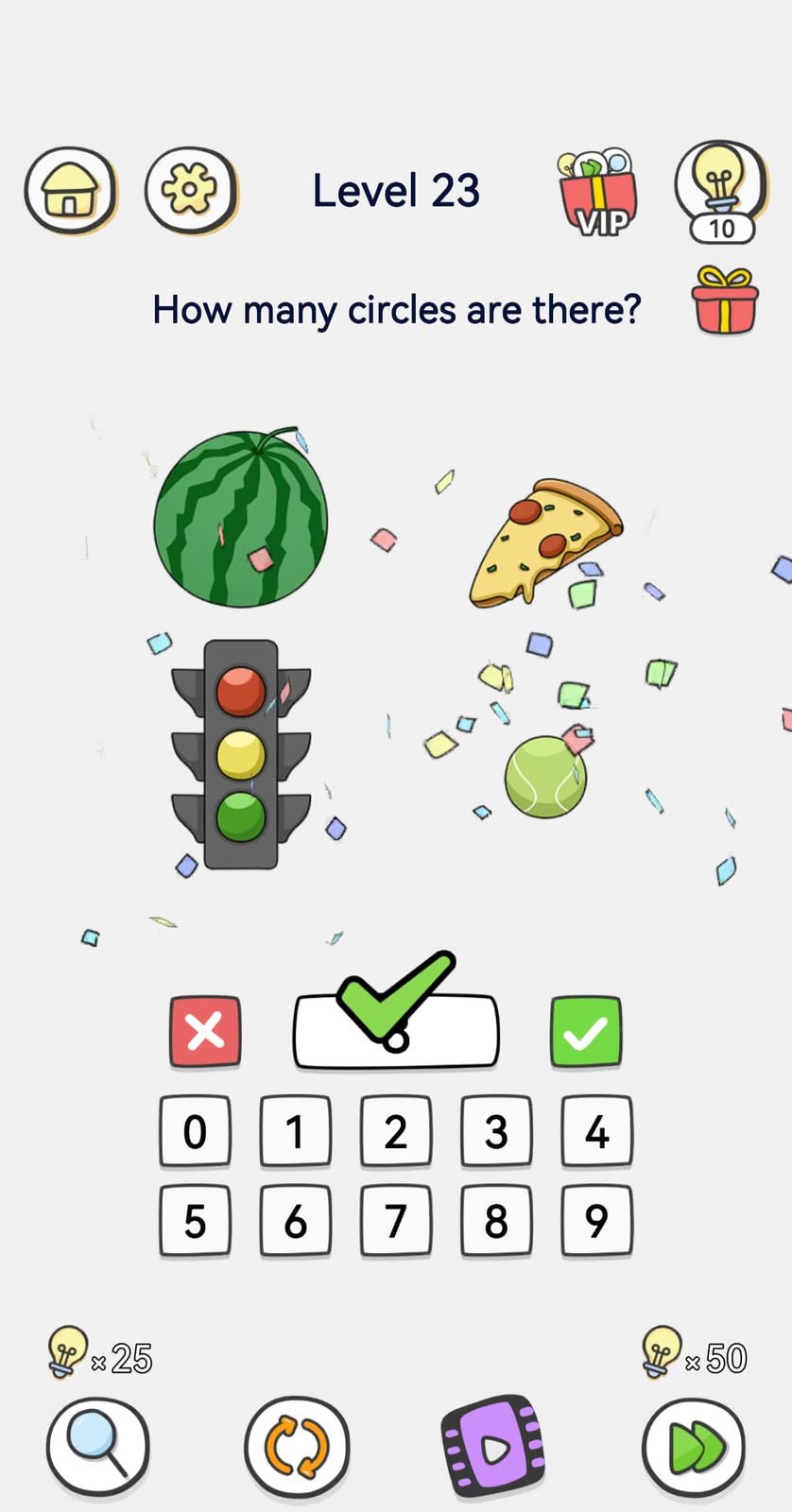The image size is (792, 1512).
Task: Clear the answer with red X
Action: pyautogui.click(x=205, y=1032)
